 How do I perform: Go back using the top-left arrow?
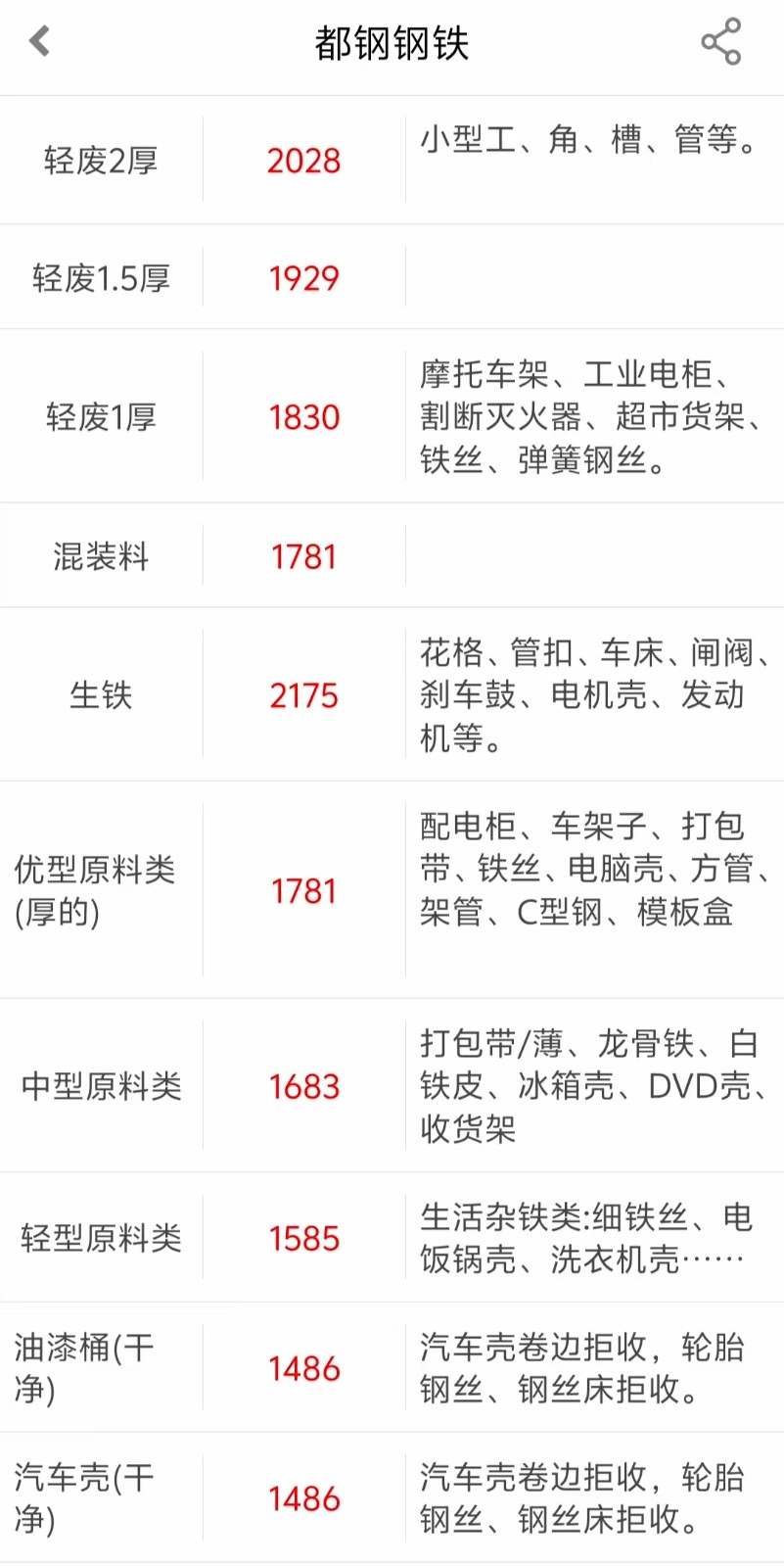39,41
